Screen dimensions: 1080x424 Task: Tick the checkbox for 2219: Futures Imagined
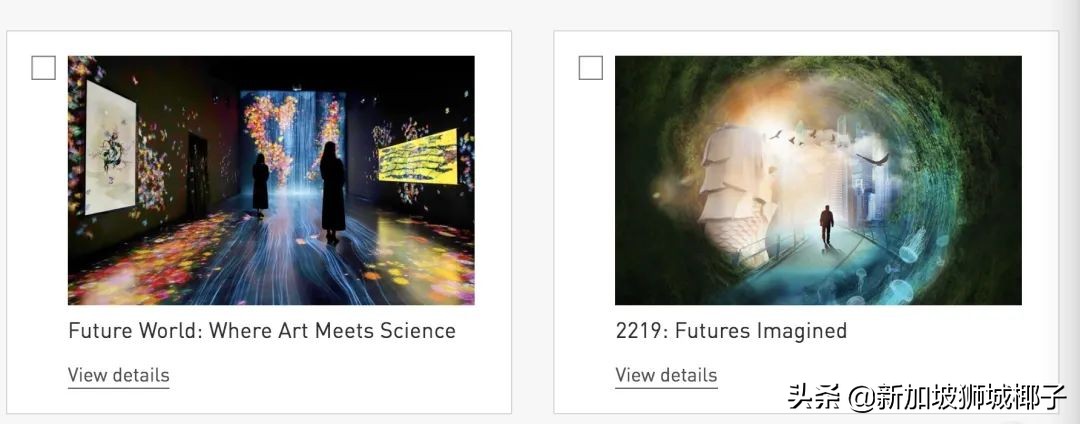591,68
